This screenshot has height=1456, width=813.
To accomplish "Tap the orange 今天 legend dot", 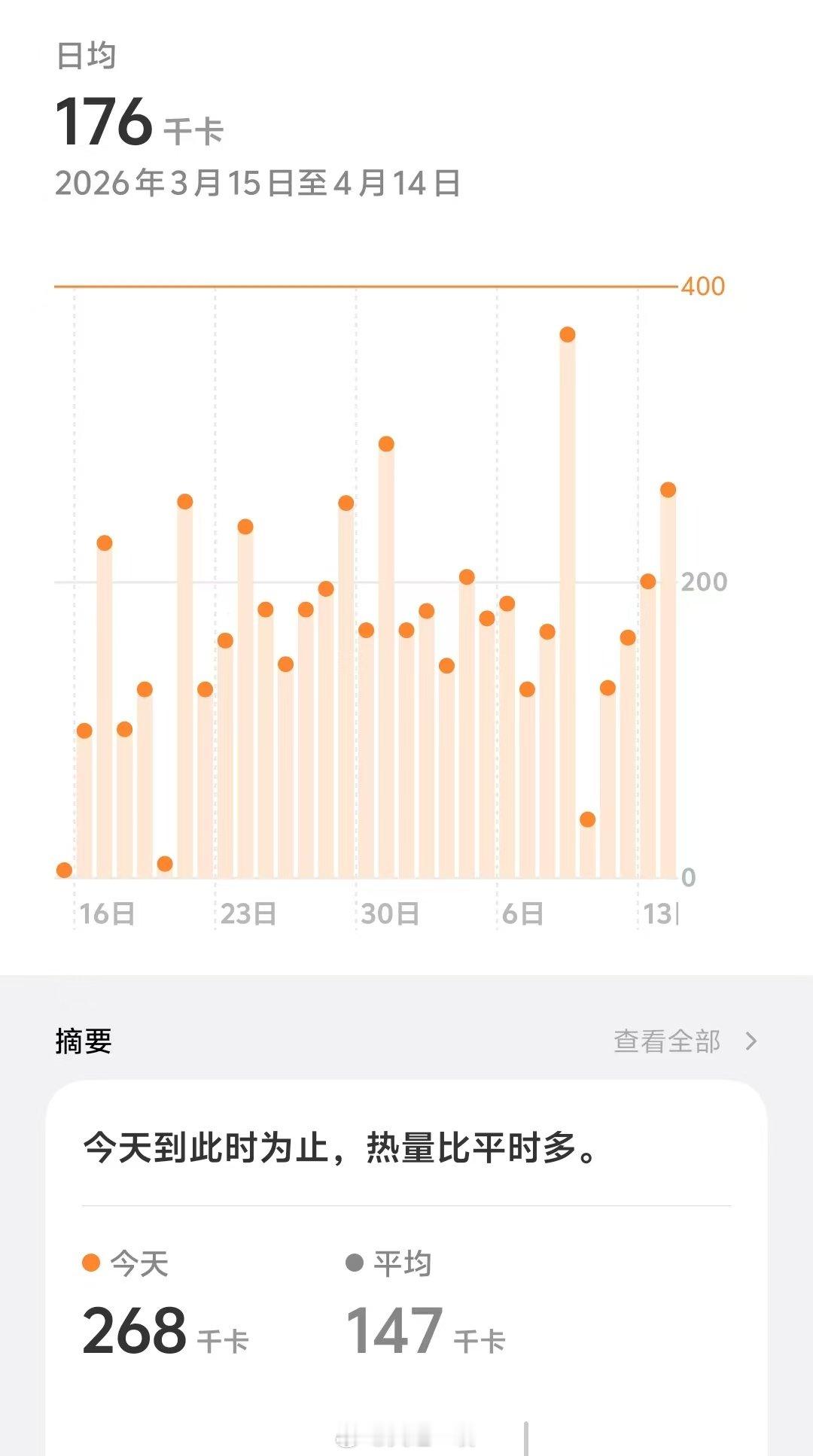I will pos(90,1260).
